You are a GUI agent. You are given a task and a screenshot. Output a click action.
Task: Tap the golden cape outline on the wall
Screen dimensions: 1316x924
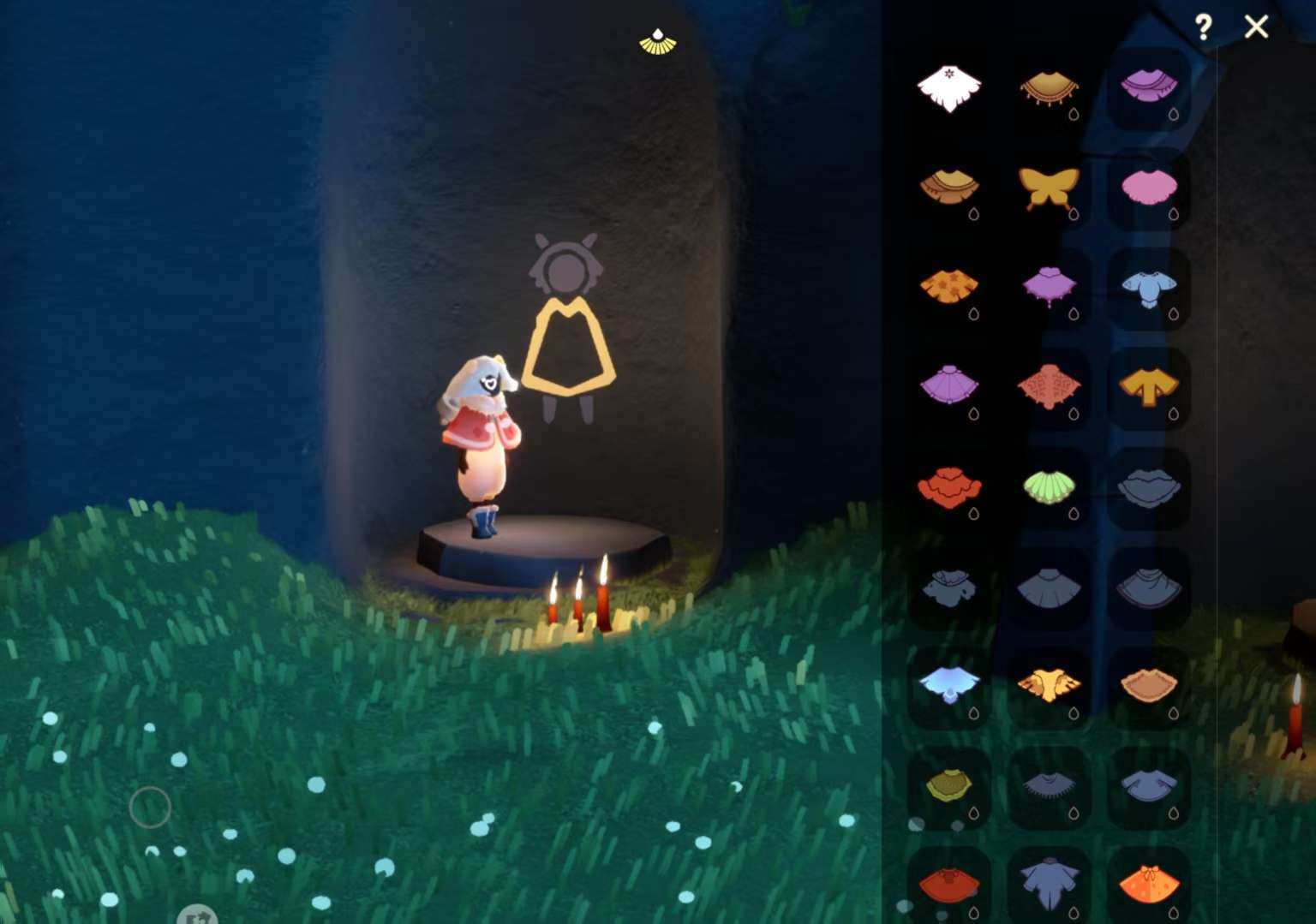(x=568, y=347)
